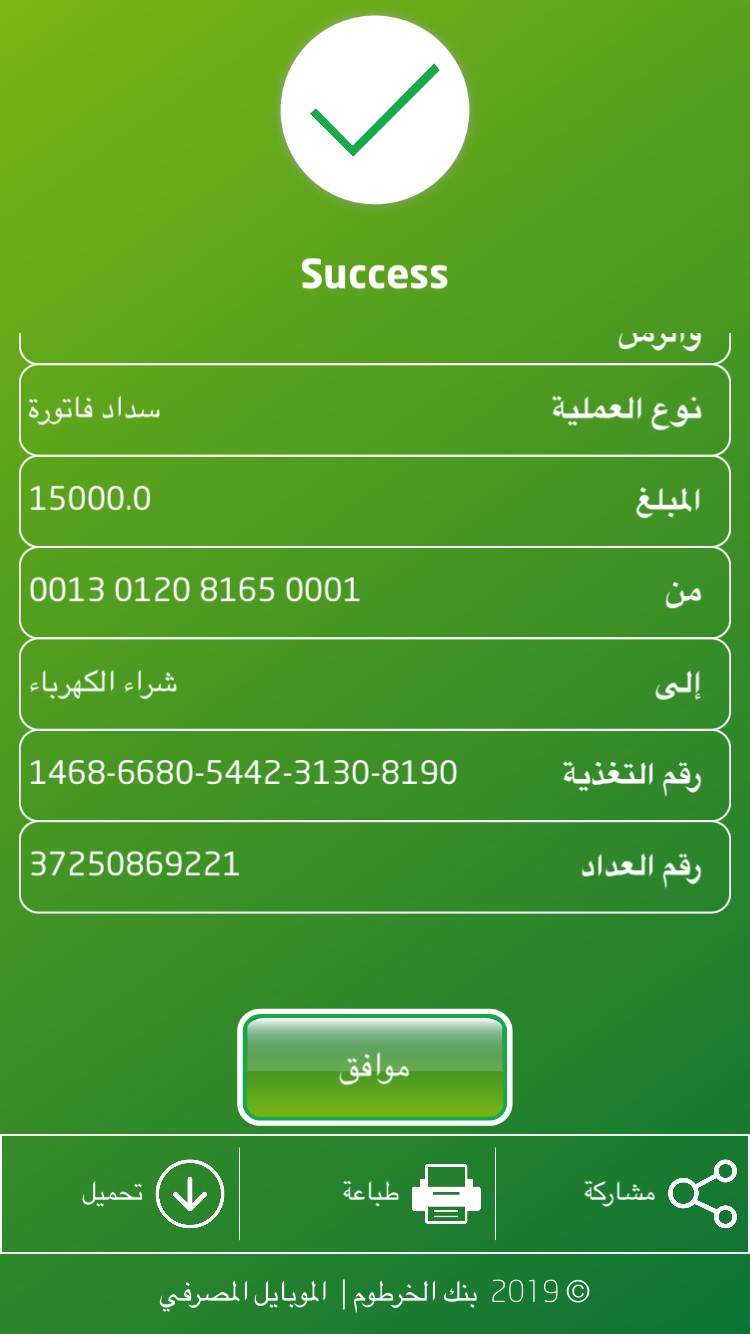Print the receipt using طباعة

[x=412, y=1193]
